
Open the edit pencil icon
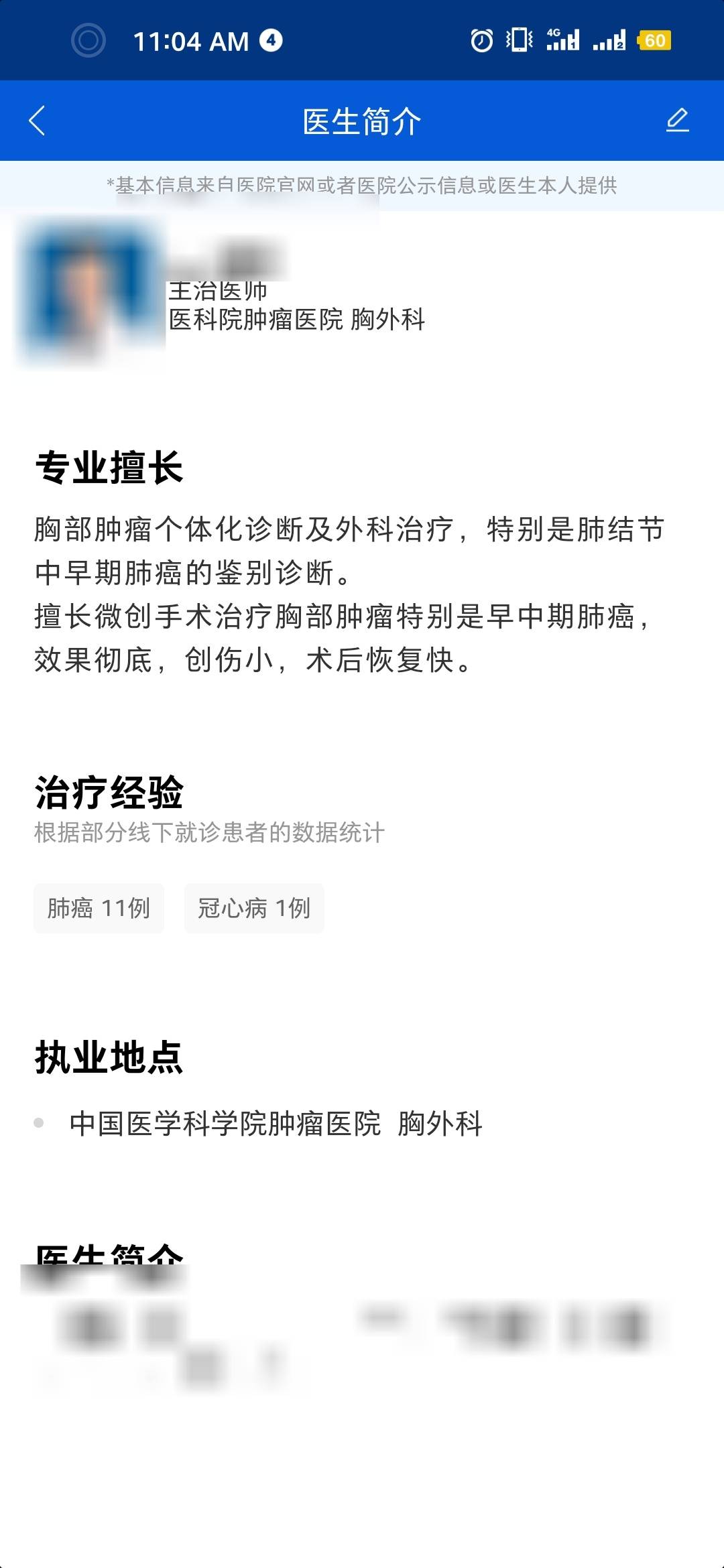pyautogui.click(x=678, y=119)
